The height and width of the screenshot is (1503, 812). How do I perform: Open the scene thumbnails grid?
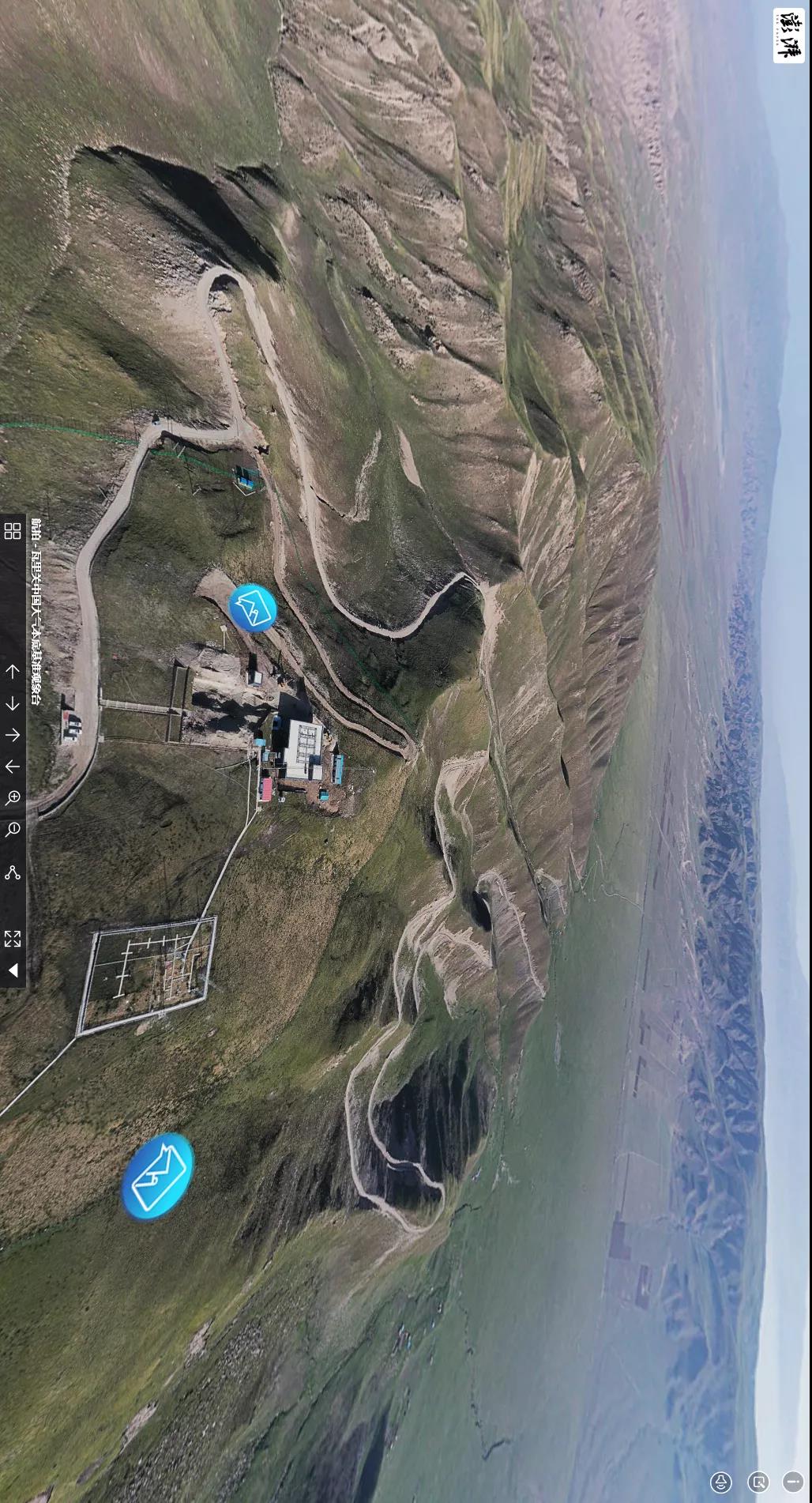click(x=13, y=531)
